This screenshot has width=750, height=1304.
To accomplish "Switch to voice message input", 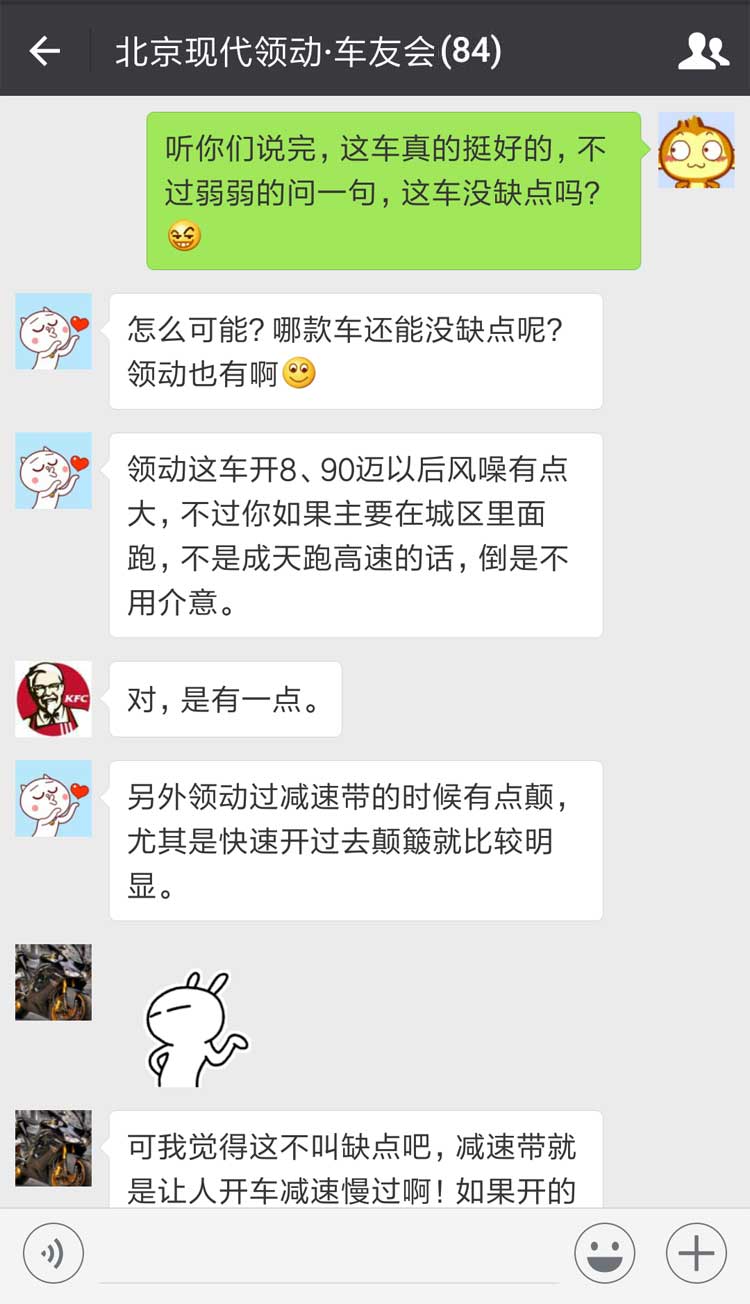I will [x=53, y=1252].
